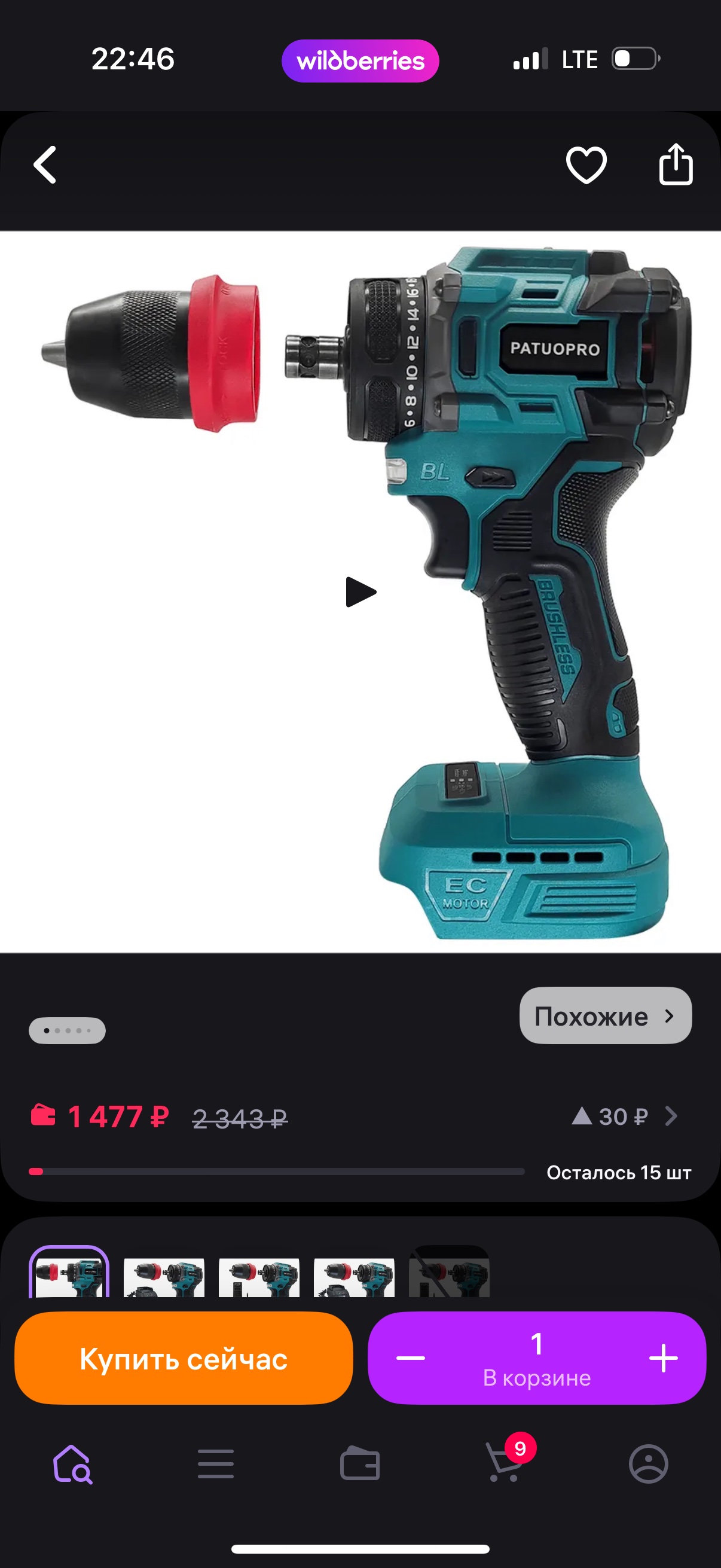Switch to the home search tab
The width and height of the screenshot is (721, 1568).
pos(72,1464)
